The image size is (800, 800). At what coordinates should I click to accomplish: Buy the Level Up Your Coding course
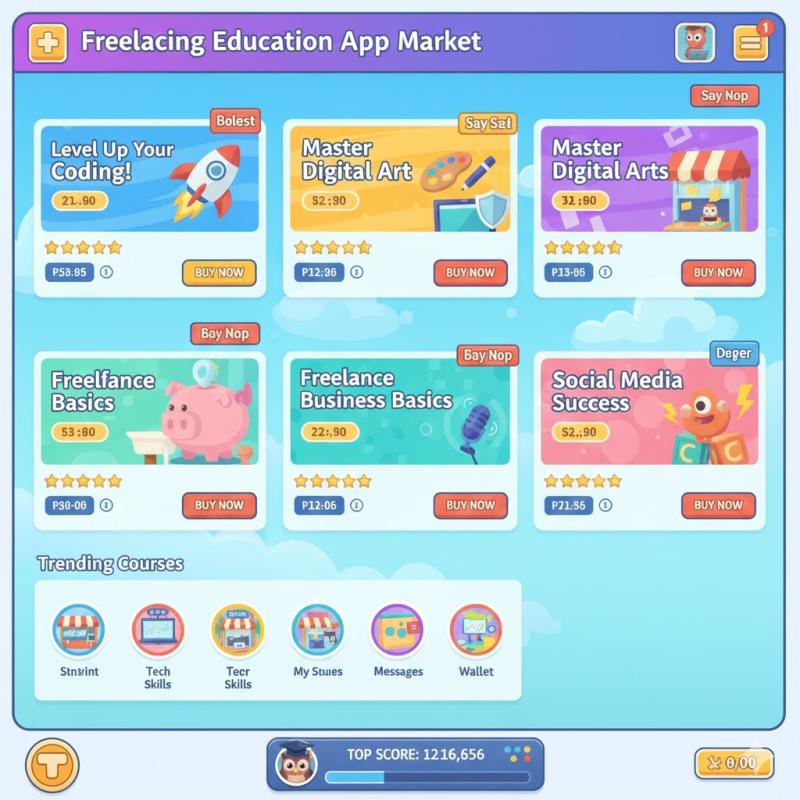pyautogui.click(x=219, y=272)
